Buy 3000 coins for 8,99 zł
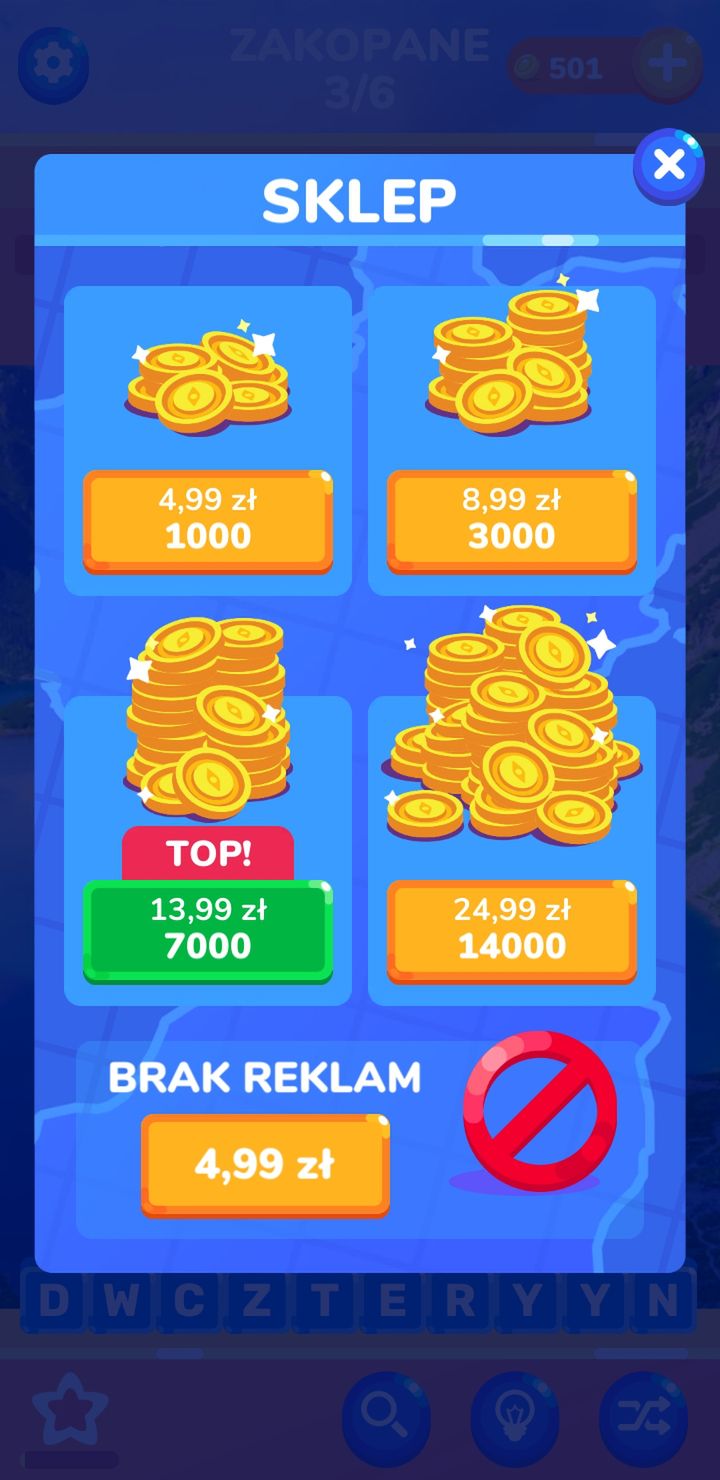The width and height of the screenshot is (720, 1480). click(x=512, y=521)
